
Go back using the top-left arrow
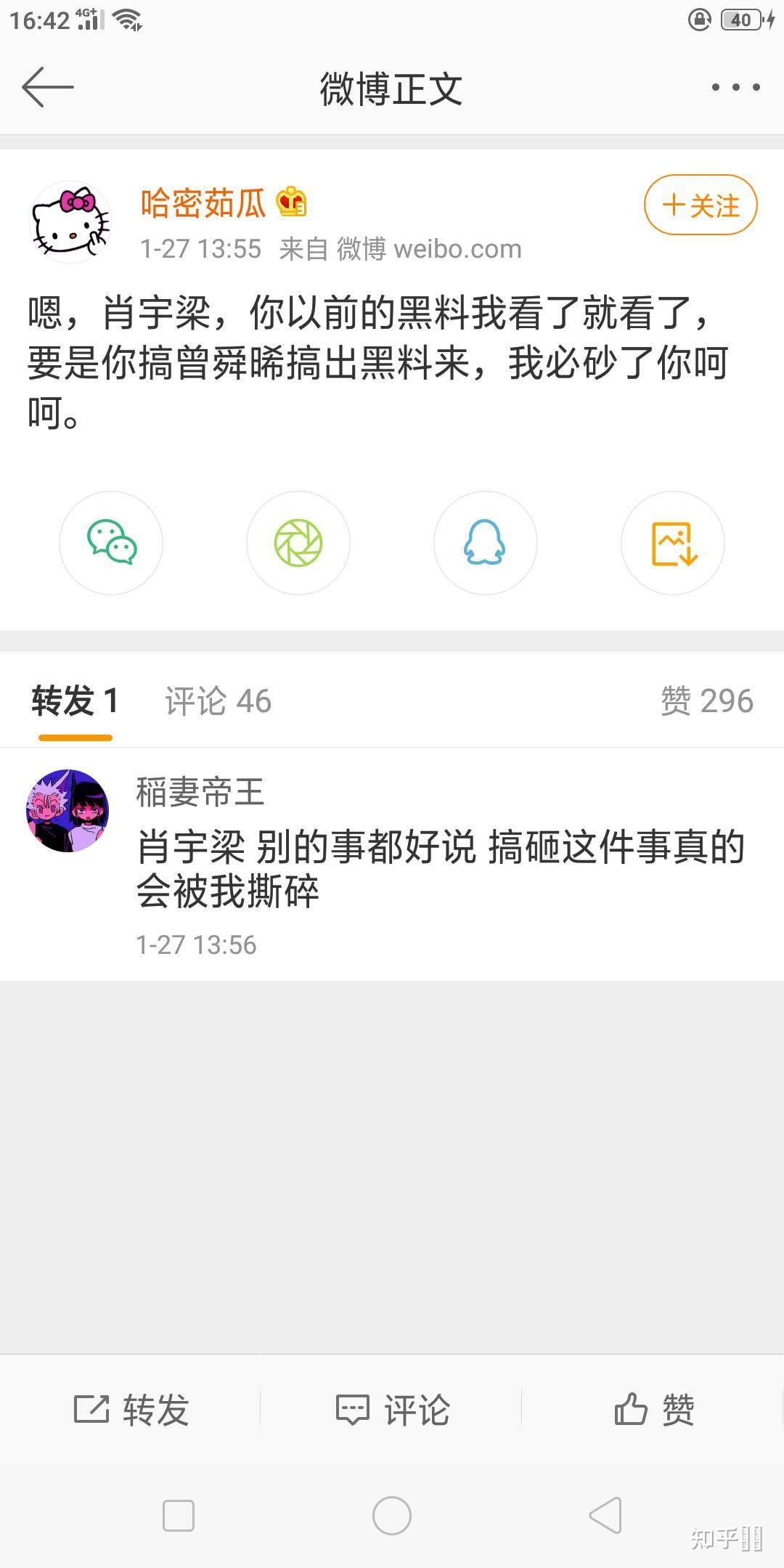[x=48, y=87]
